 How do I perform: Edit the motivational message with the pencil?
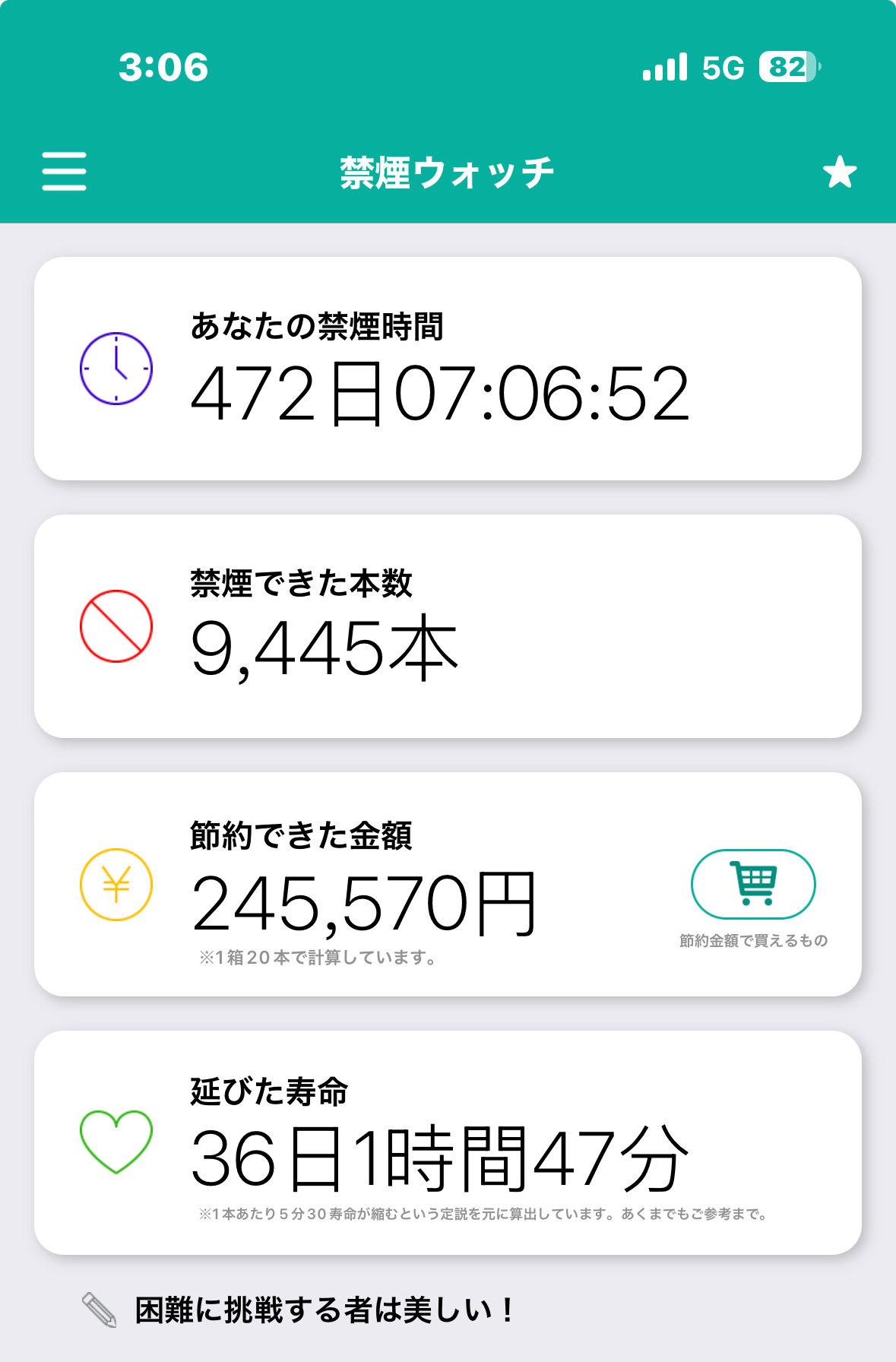click(x=100, y=1310)
